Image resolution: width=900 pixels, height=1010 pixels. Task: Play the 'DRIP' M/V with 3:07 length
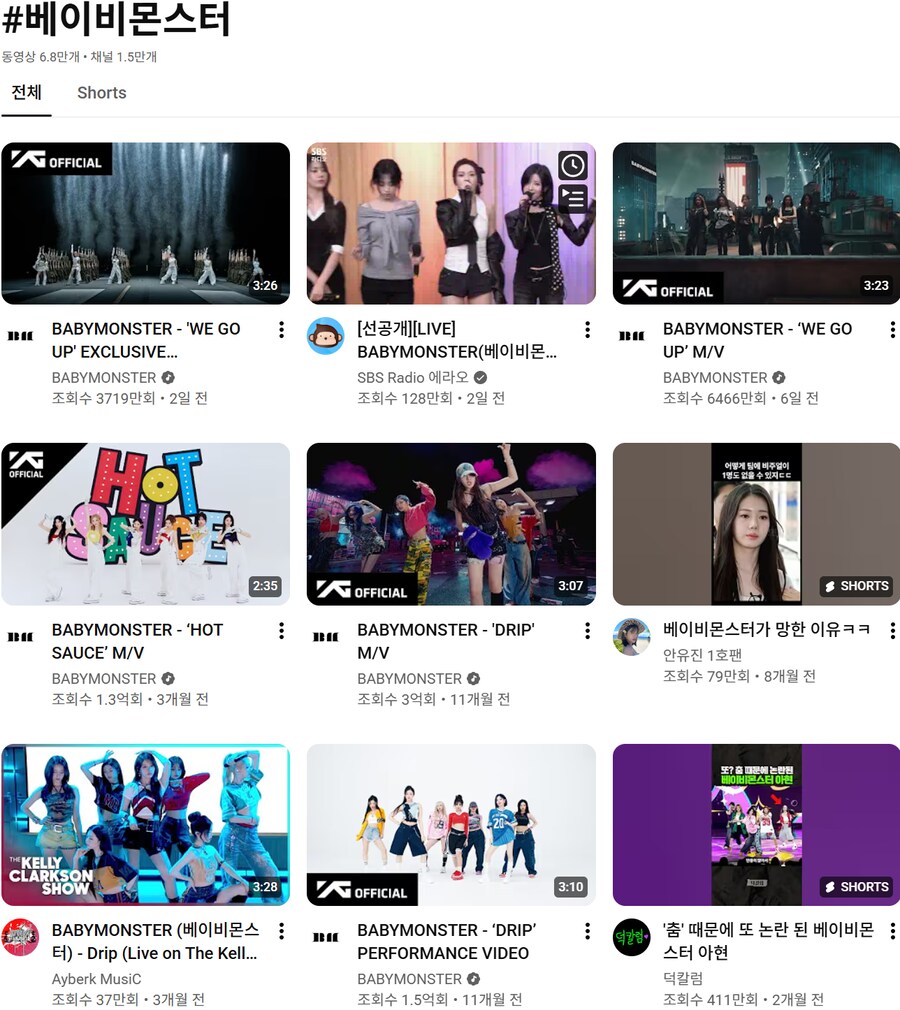[x=451, y=524]
